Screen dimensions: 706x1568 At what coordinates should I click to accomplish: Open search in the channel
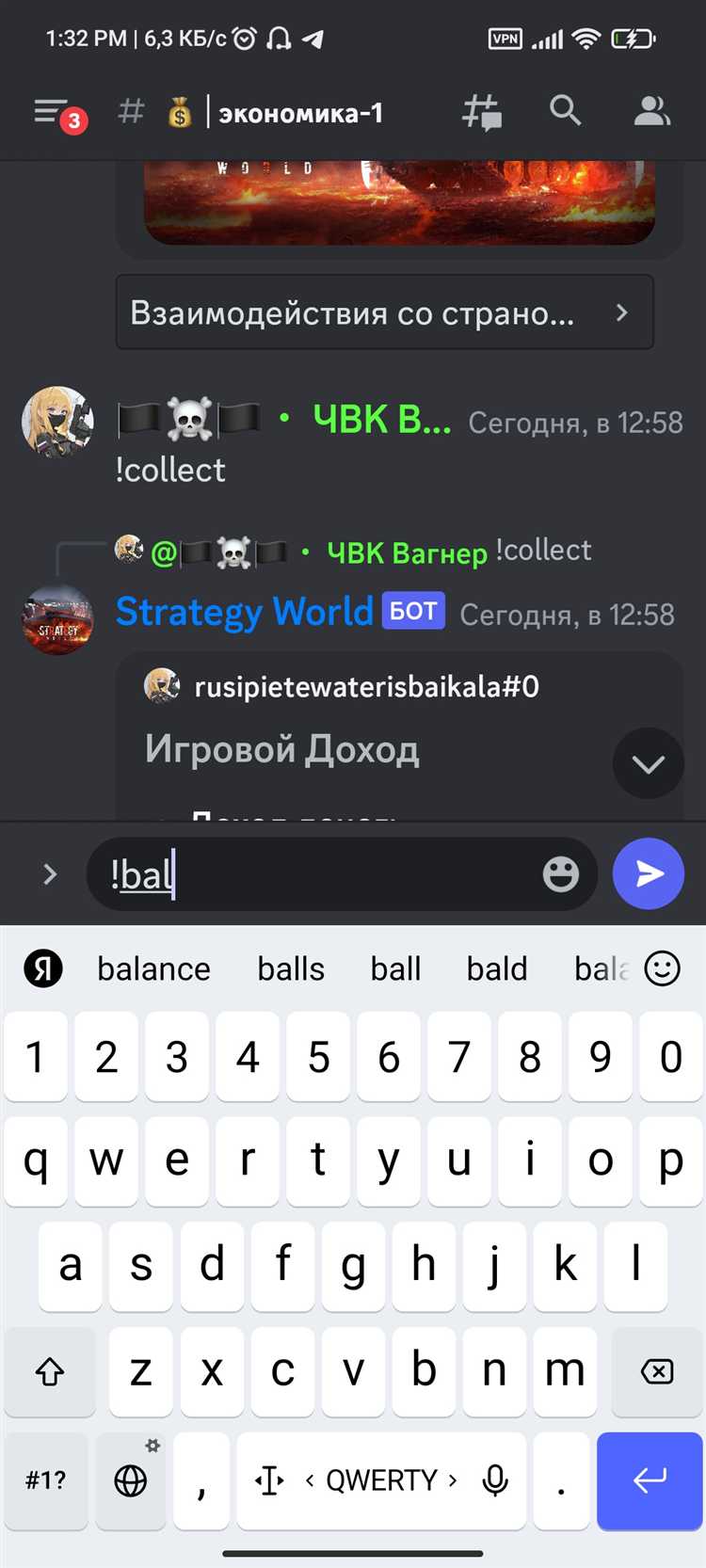tap(566, 110)
